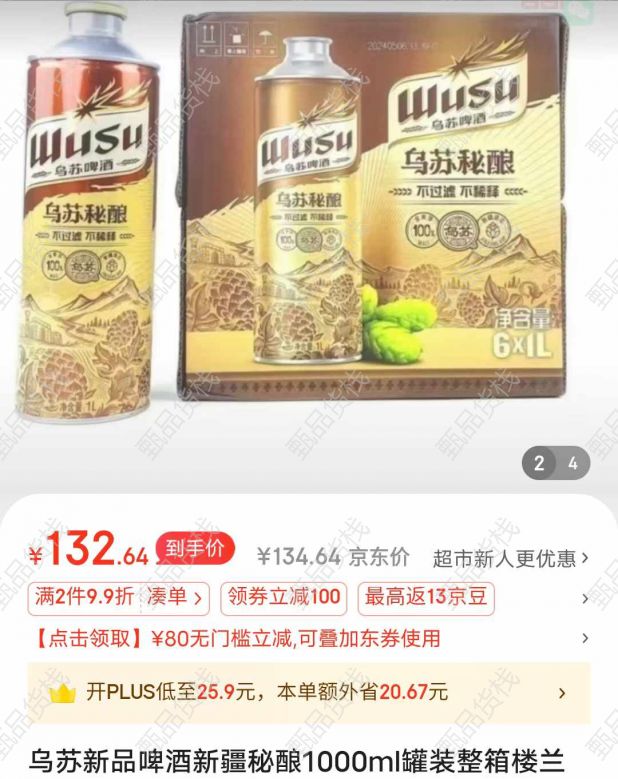Image resolution: width=618 pixels, height=779 pixels.
Task: Open the 开PLUS membership savings row
Action: [308, 692]
